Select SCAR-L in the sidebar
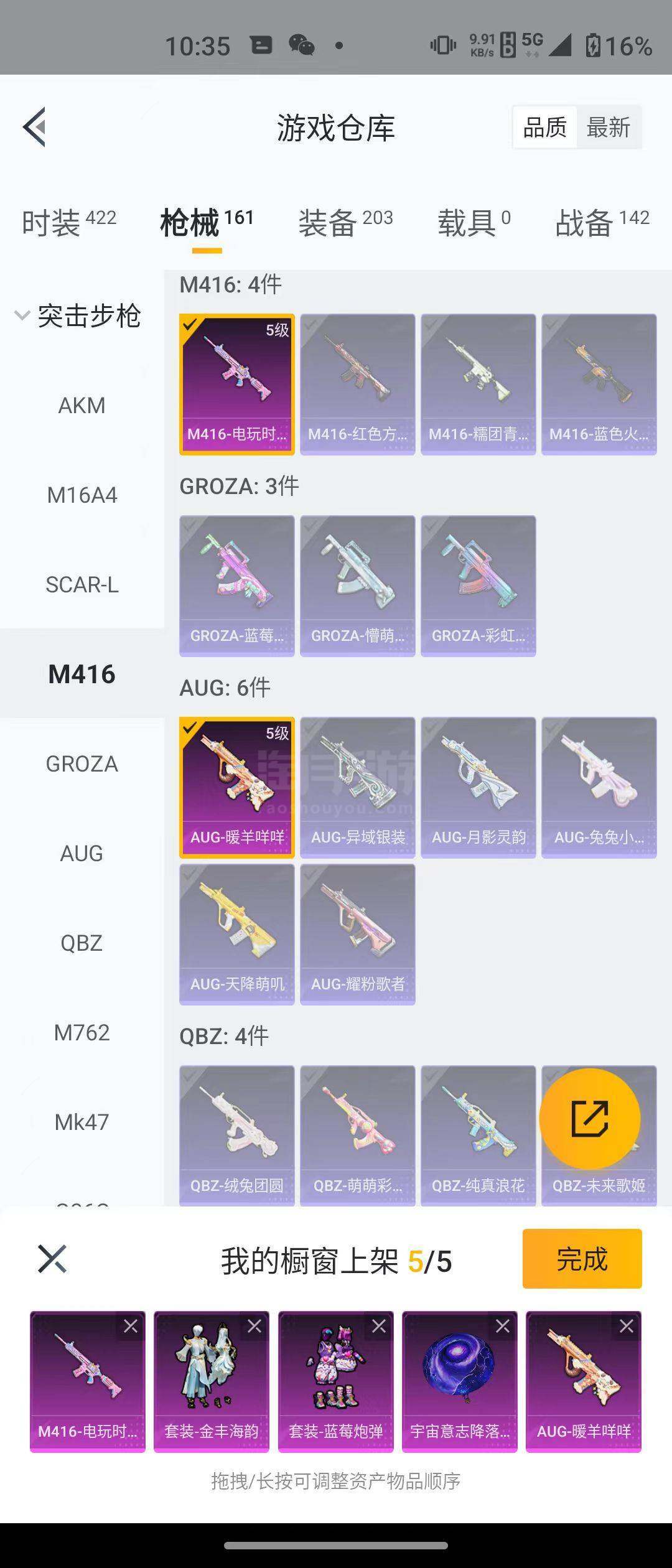Screen dimensions: 672x1568 coord(82,585)
